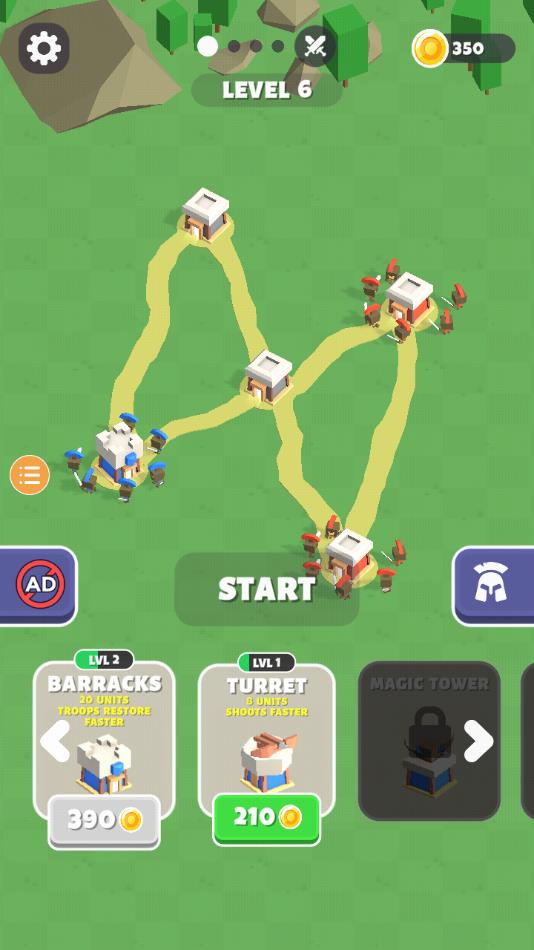Buy the Turret upgrade for 210 coins
Screen dimensions: 534x950
click(267, 819)
